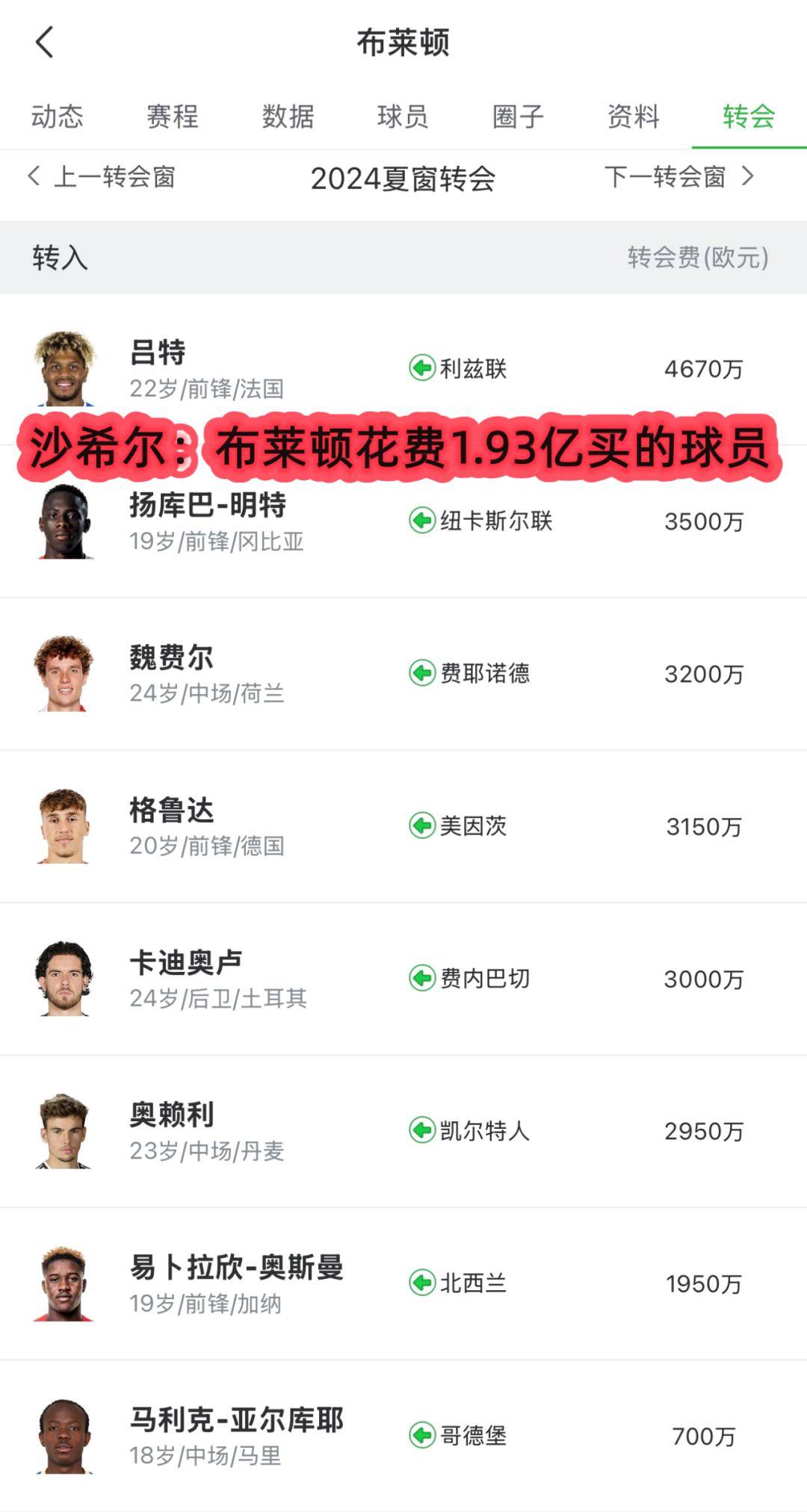Switch to the 动态 tab
Screen dimensions: 807x1512
58,117
